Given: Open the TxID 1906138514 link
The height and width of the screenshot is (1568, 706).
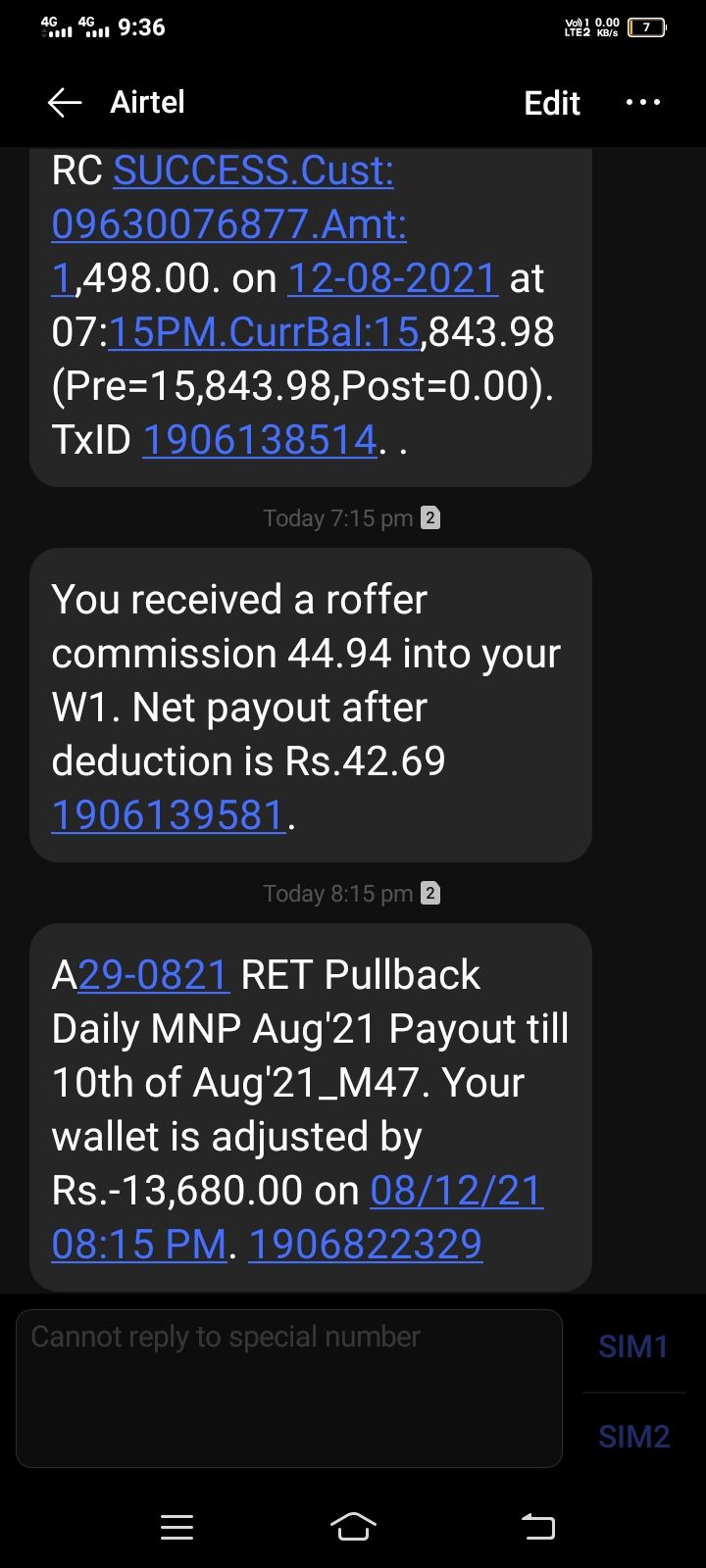Looking at the screenshot, I should (x=260, y=440).
